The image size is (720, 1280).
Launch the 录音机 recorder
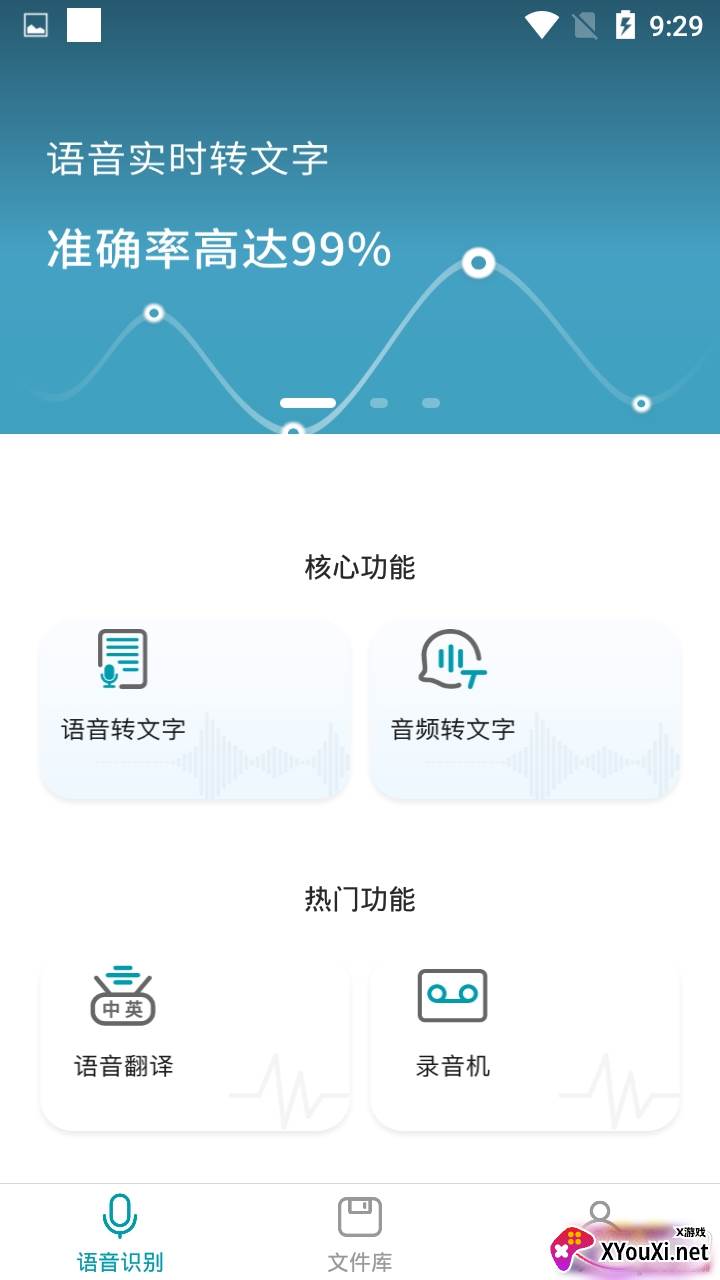click(525, 1045)
